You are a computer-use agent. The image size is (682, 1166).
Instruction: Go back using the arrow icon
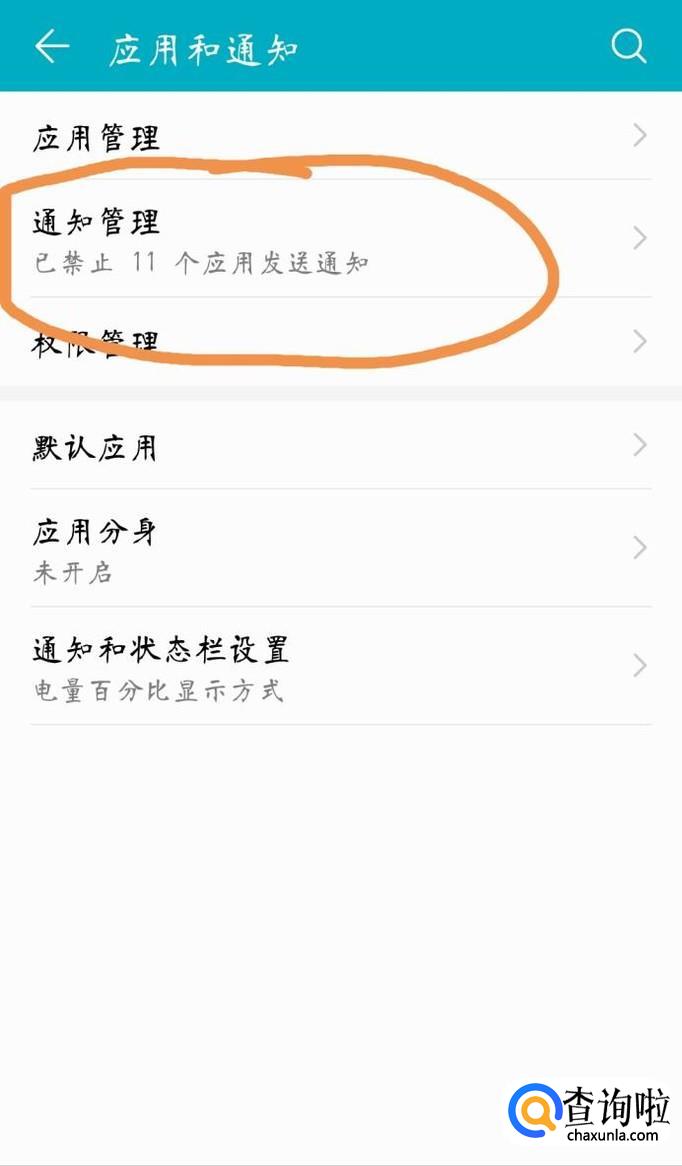click(52, 46)
